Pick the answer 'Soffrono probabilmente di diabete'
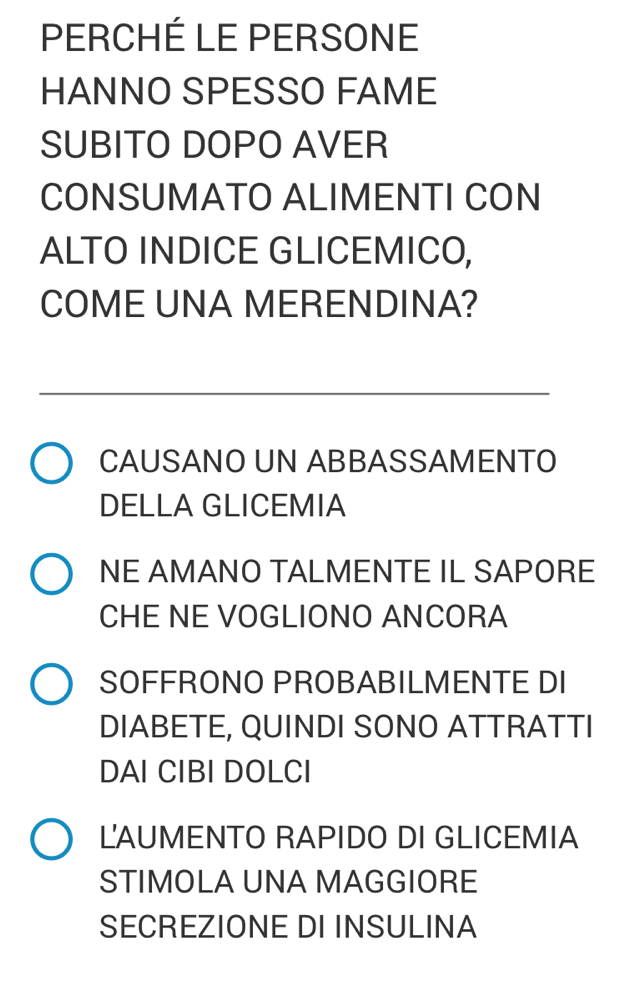 point(51,684)
